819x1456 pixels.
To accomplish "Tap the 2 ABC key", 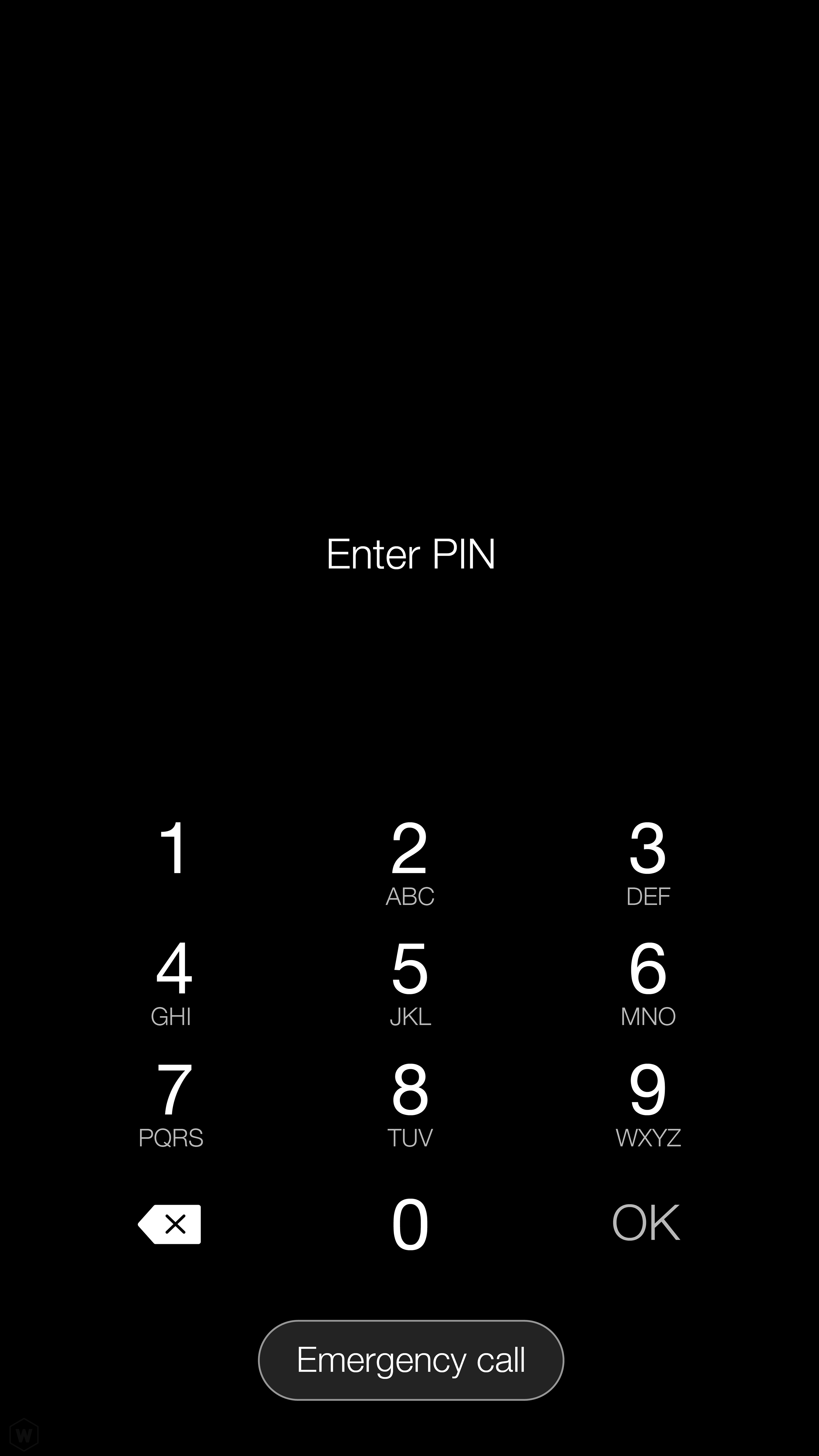I will [410, 862].
